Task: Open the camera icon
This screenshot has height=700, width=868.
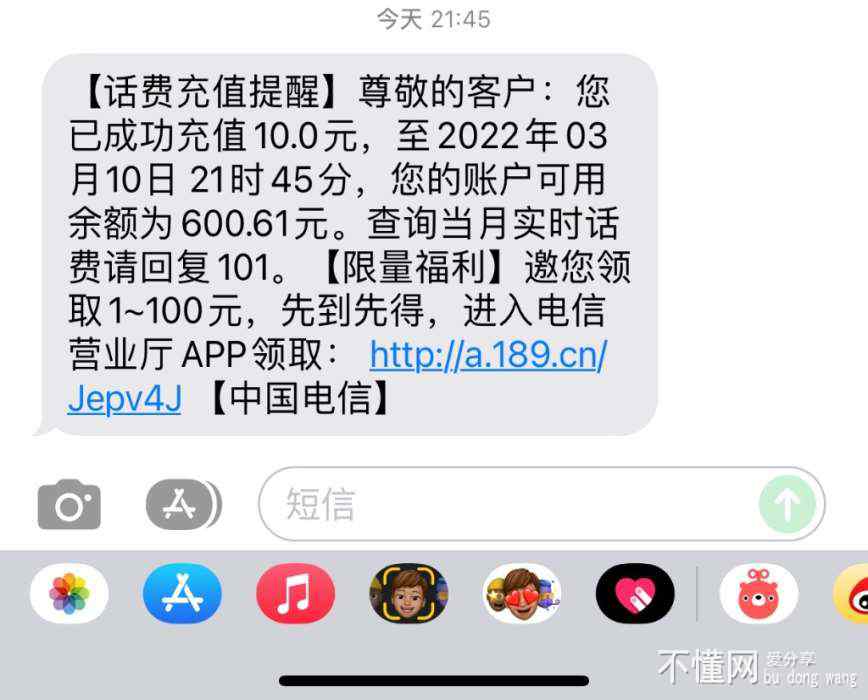Action: click(69, 504)
